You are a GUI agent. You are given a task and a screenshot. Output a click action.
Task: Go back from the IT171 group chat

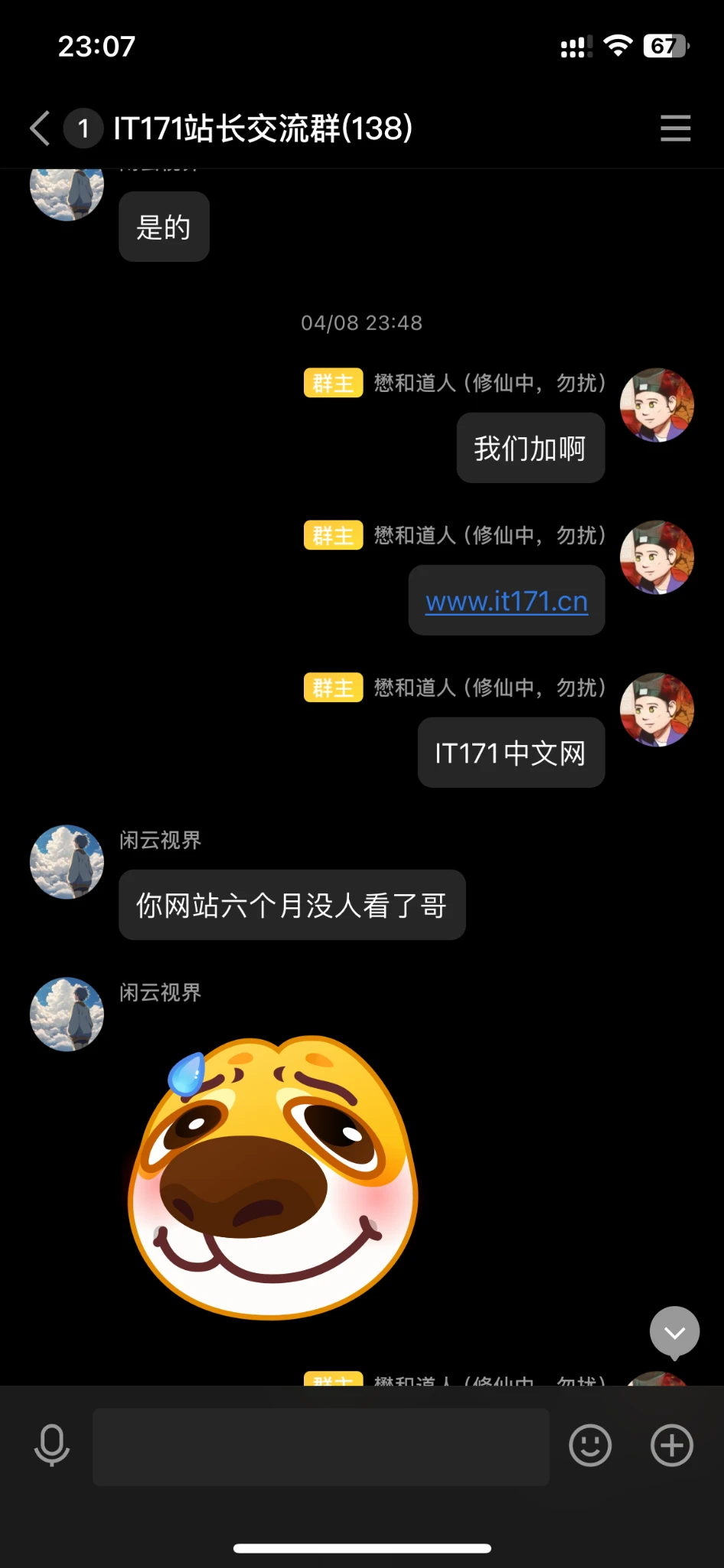tap(41, 128)
